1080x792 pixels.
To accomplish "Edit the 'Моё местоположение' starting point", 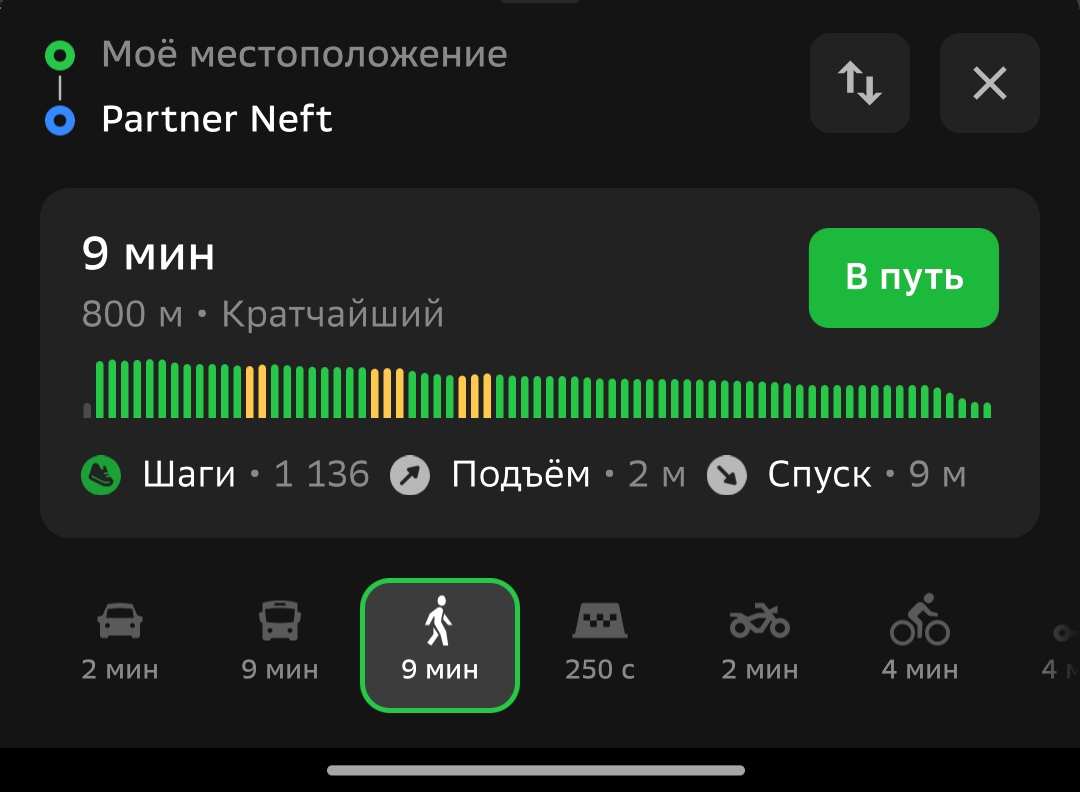I will [304, 54].
